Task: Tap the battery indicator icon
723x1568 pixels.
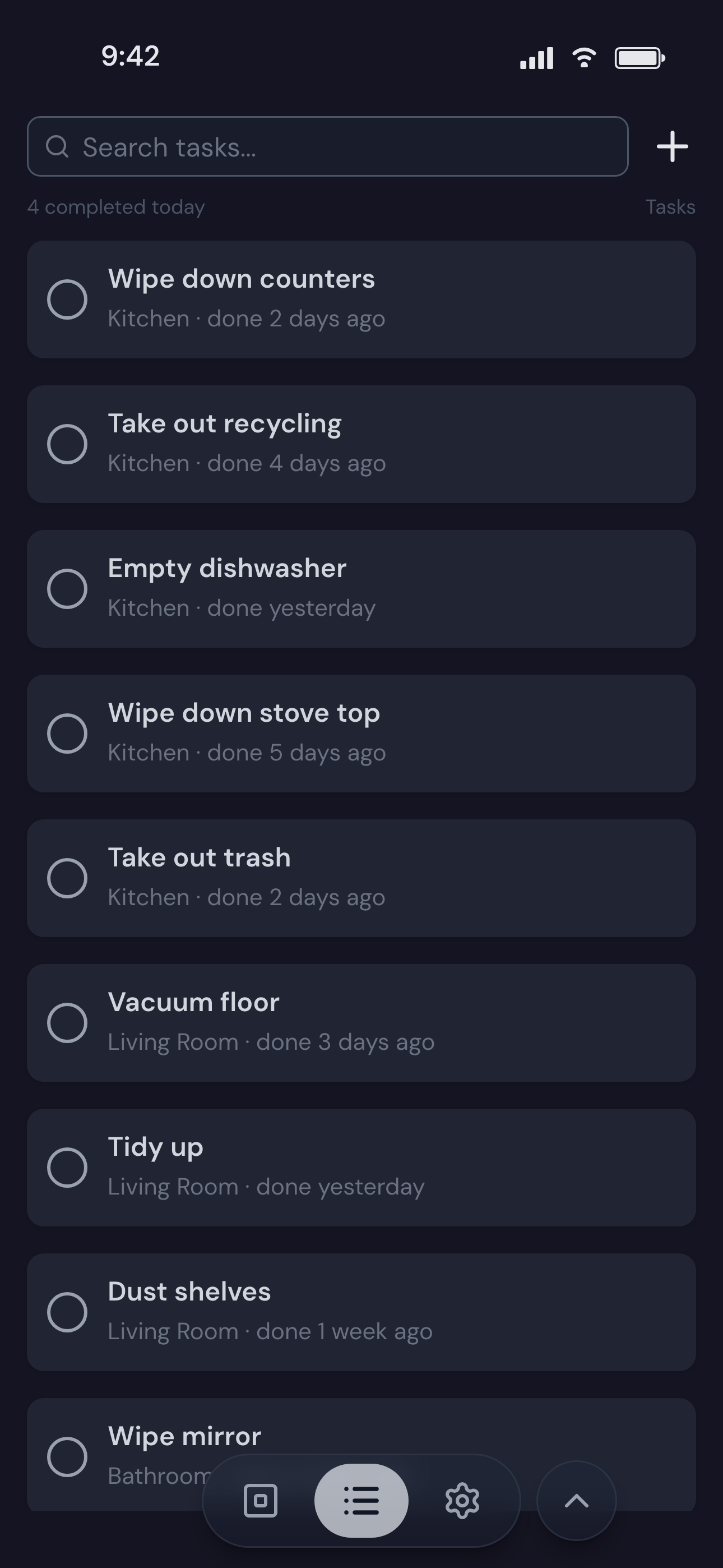Action: coord(639,57)
